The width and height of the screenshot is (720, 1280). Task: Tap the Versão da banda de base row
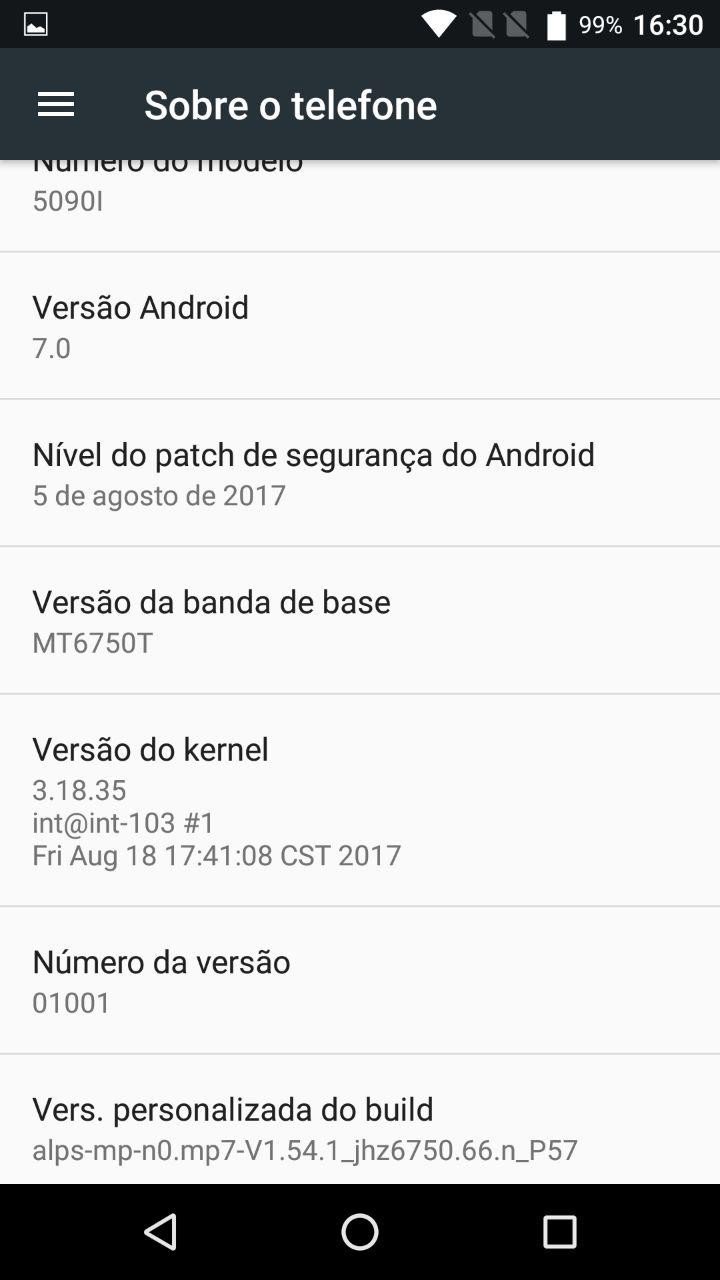click(x=360, y=620)
